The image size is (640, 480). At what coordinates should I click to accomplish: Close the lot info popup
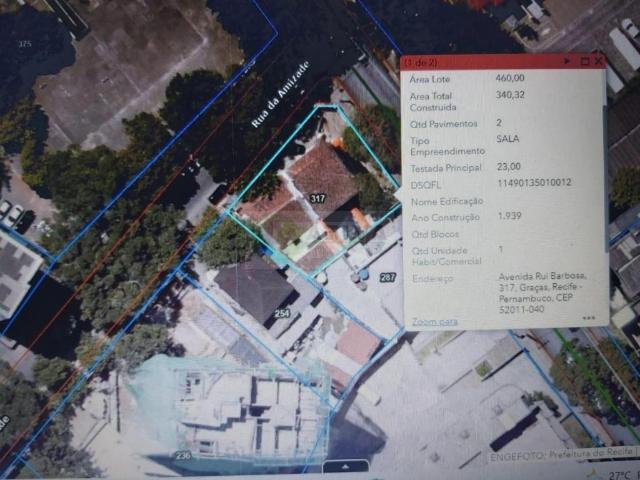(598, 61)
